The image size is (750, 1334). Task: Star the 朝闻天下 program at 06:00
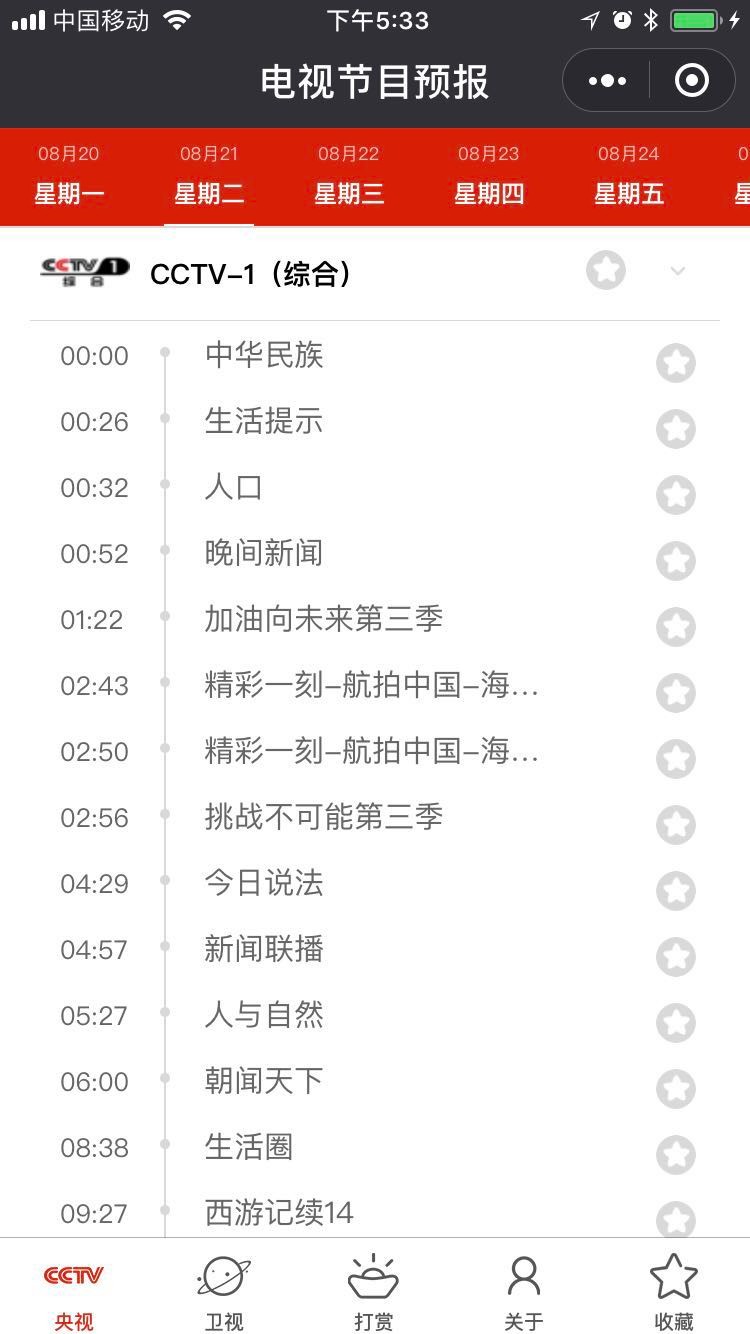tap(676, 1088)
